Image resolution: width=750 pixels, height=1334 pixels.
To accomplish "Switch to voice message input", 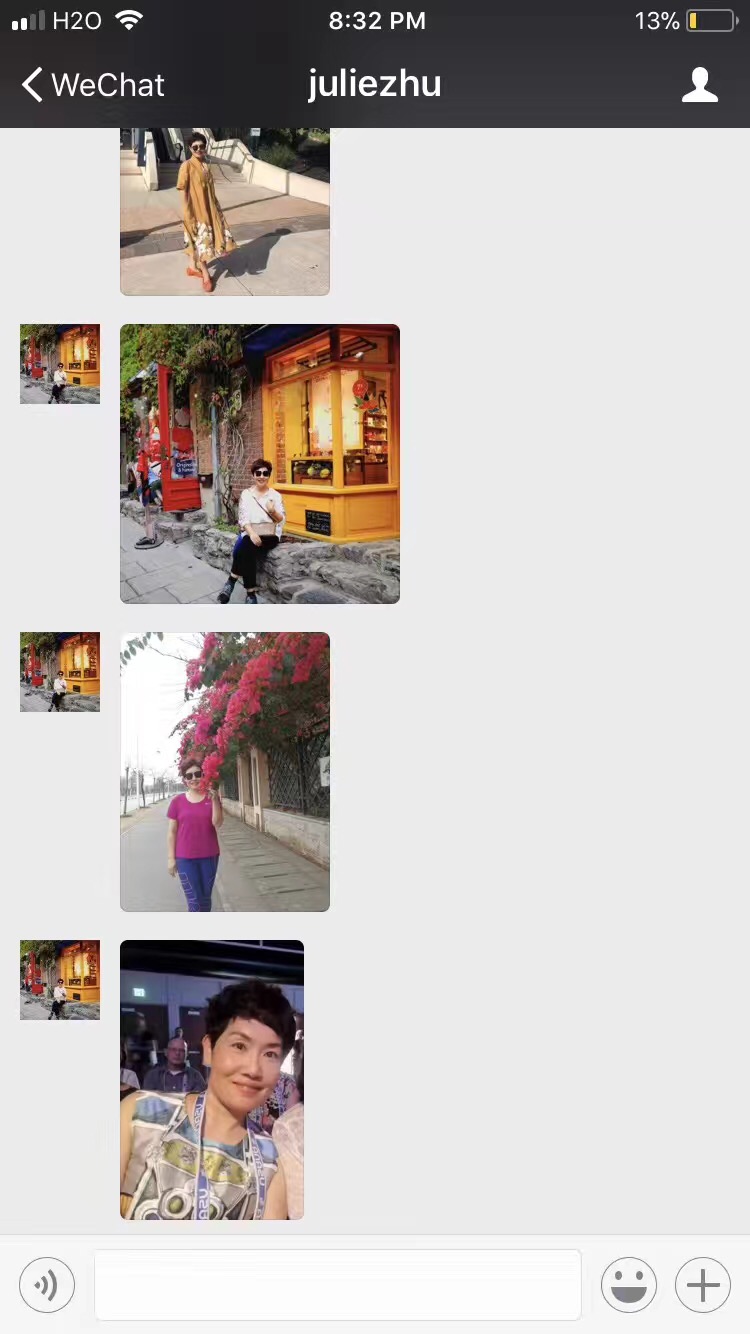I will click(x=47, y=1284).
